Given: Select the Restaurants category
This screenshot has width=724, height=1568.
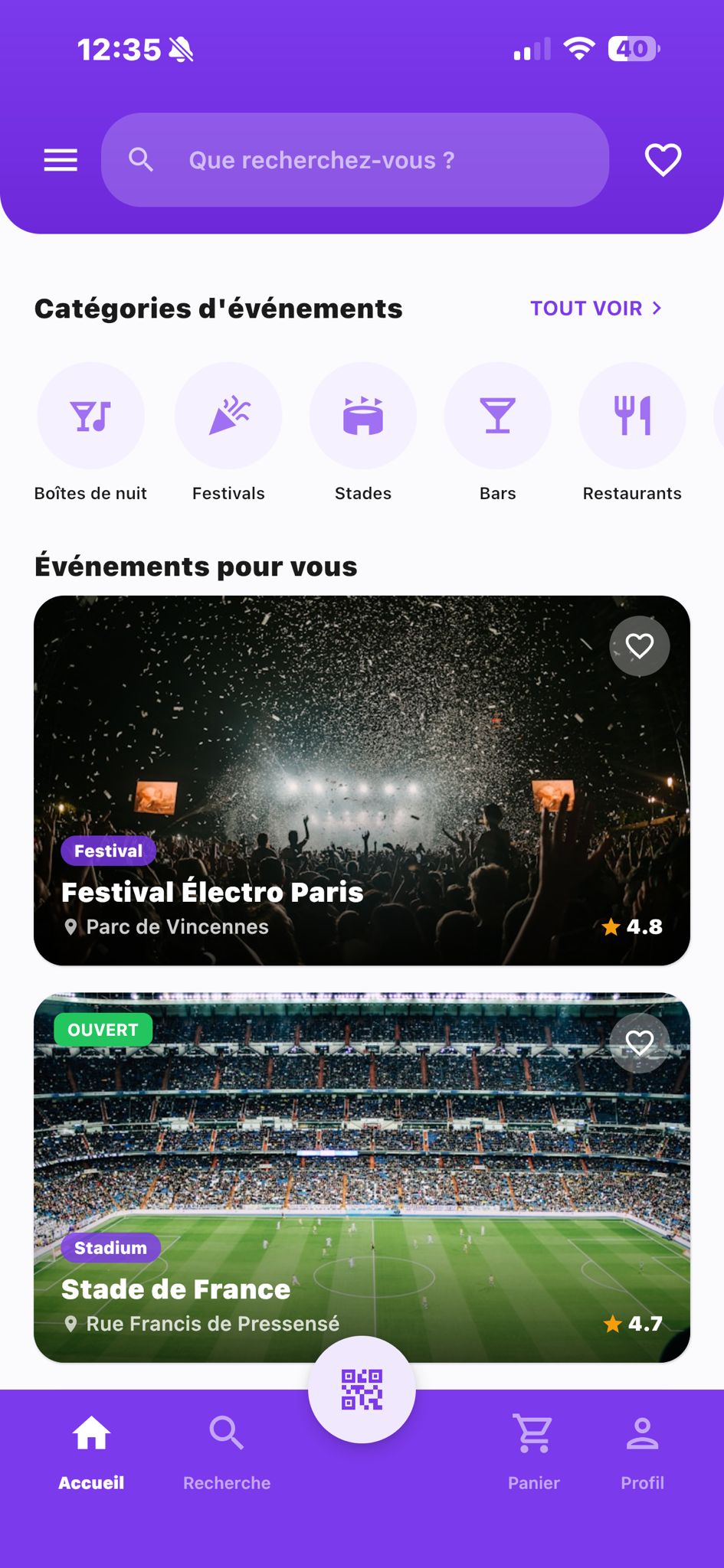Looking at the screenshot, I should (x=632, y=416).
